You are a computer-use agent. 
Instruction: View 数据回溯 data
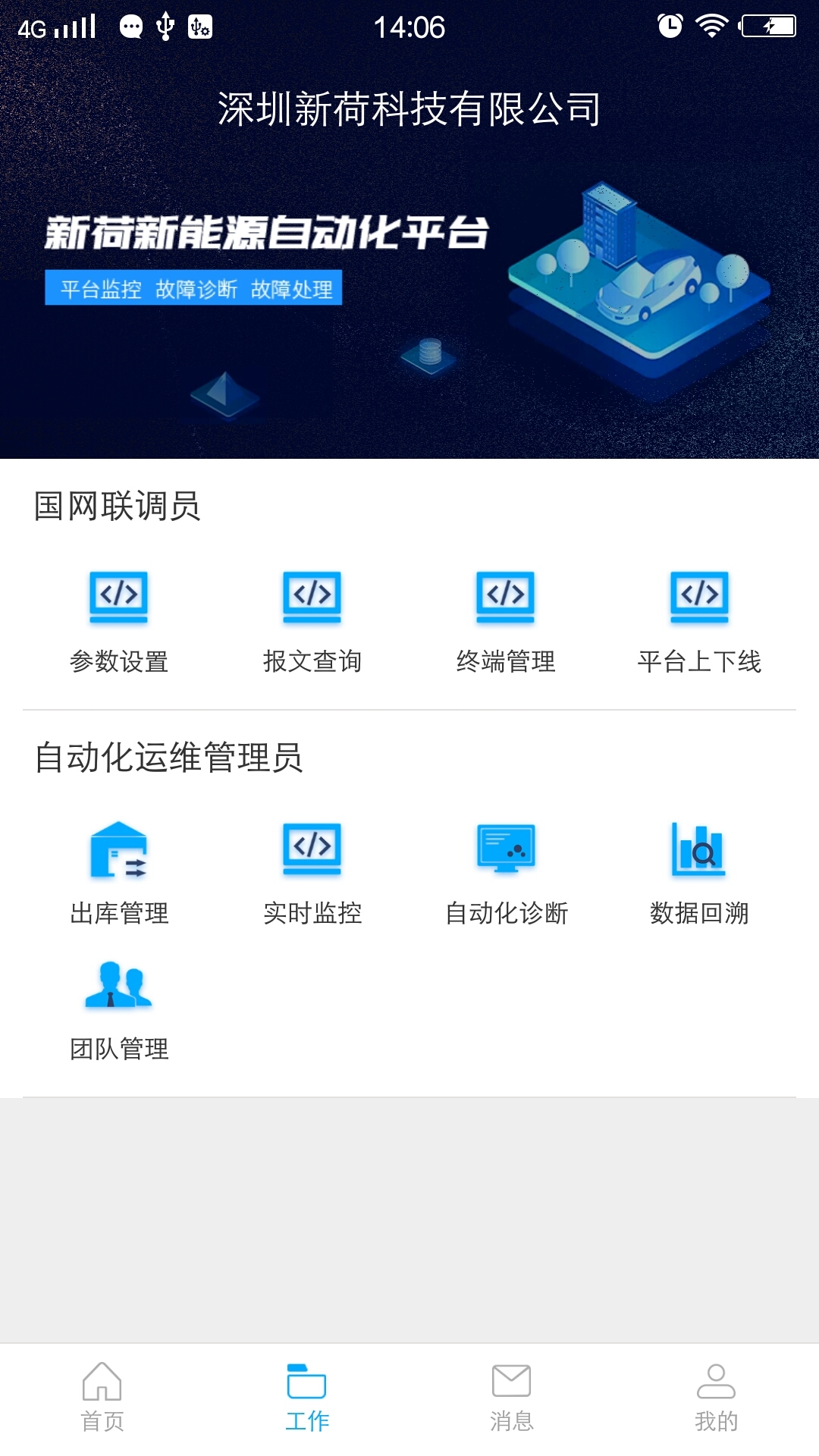[x=699, y=872]
